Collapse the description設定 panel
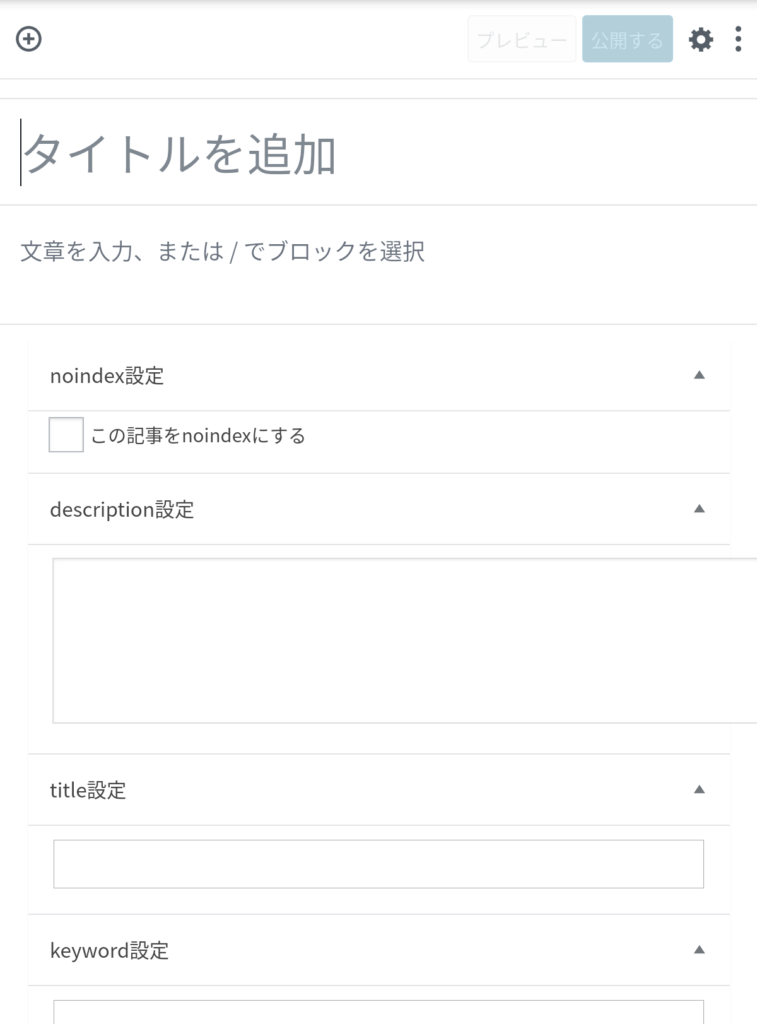Screen dimensions: 757x1024 pyautogui.click(x=699, y=508)
